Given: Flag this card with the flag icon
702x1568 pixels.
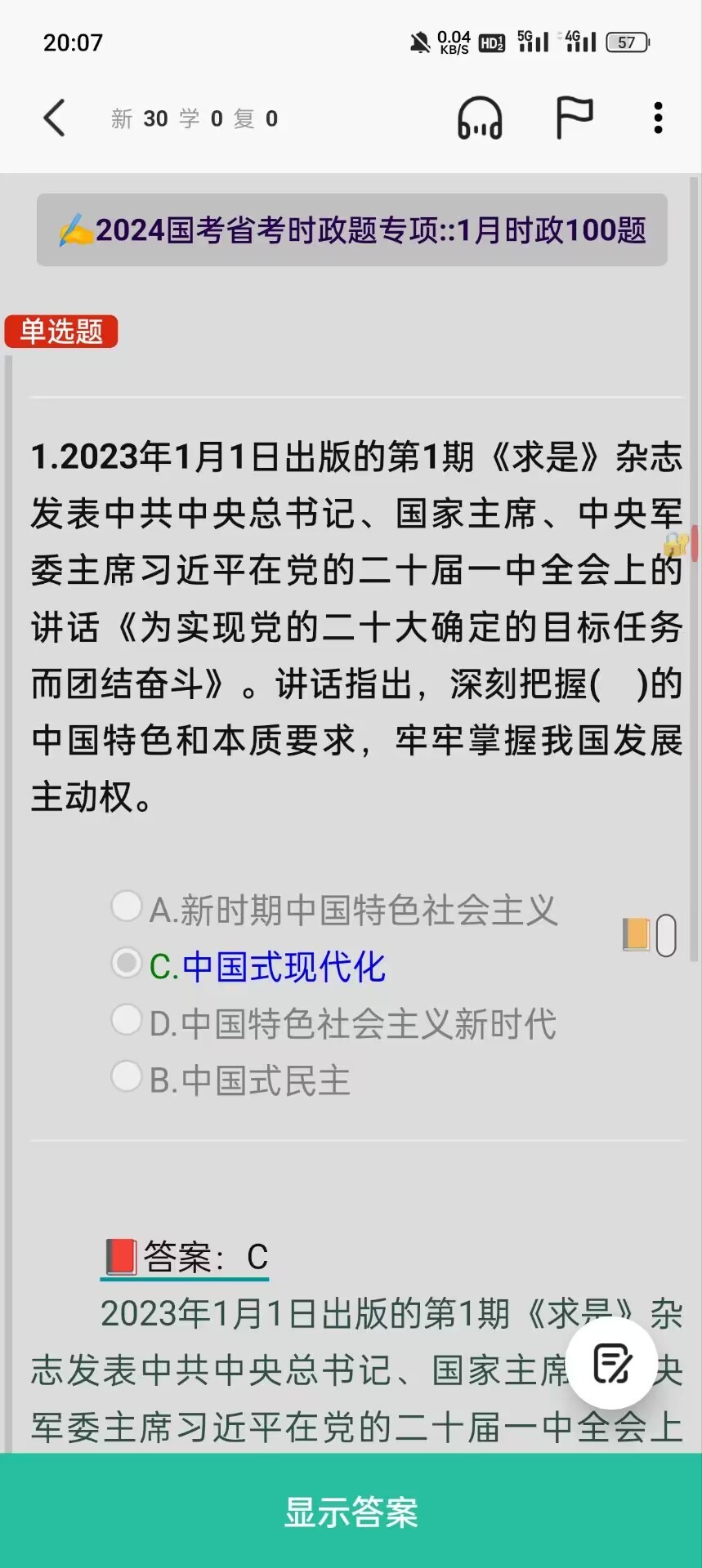Looking at the screenshot, I should point(574,118).
